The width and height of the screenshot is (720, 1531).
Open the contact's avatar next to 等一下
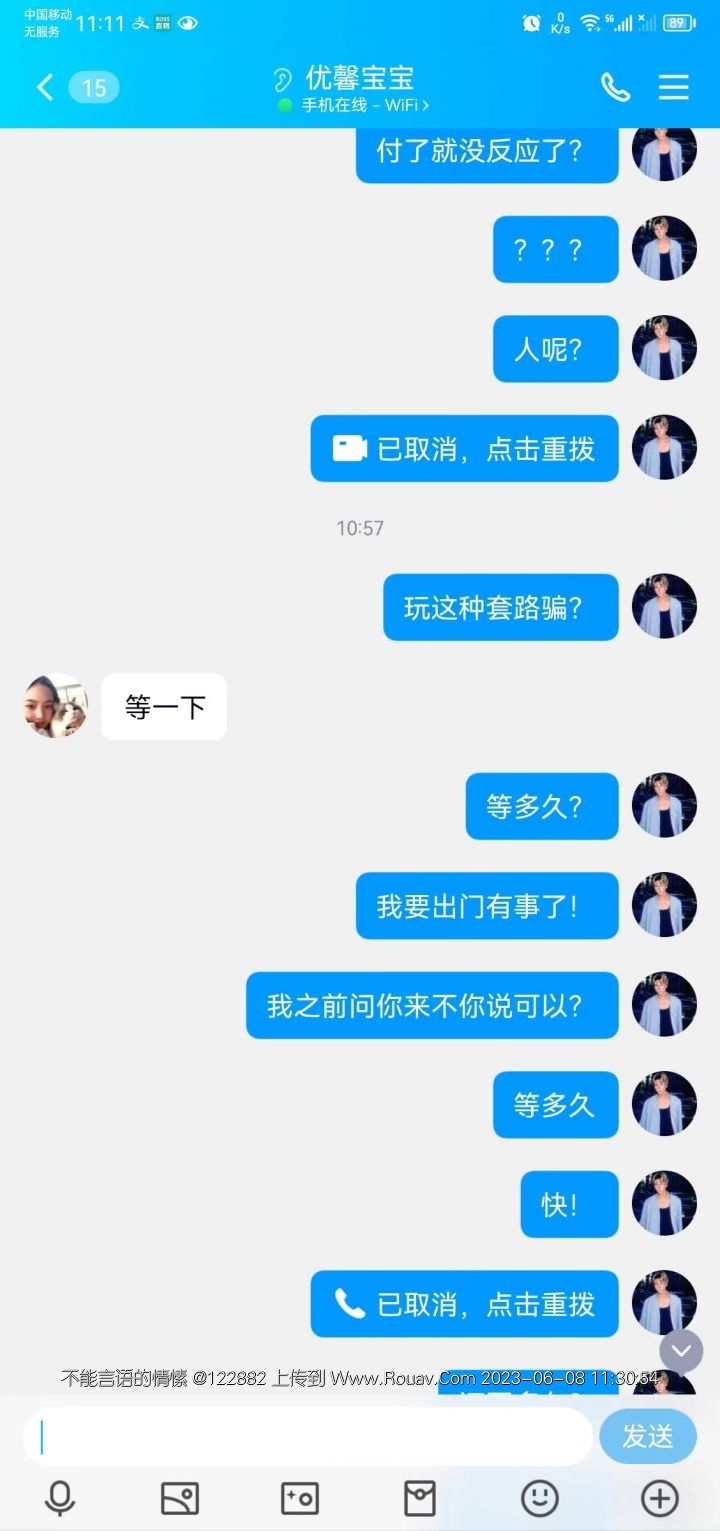[x=56, y=706]
